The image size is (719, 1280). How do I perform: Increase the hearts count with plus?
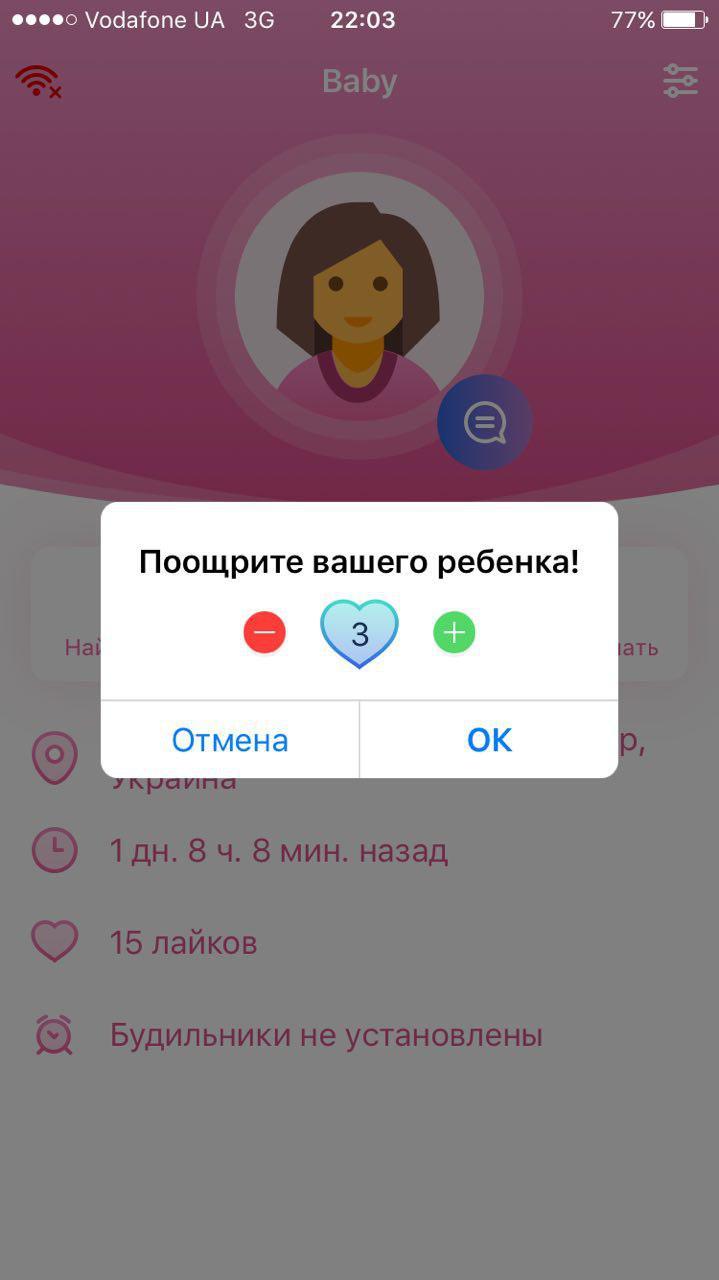(454, 633)
